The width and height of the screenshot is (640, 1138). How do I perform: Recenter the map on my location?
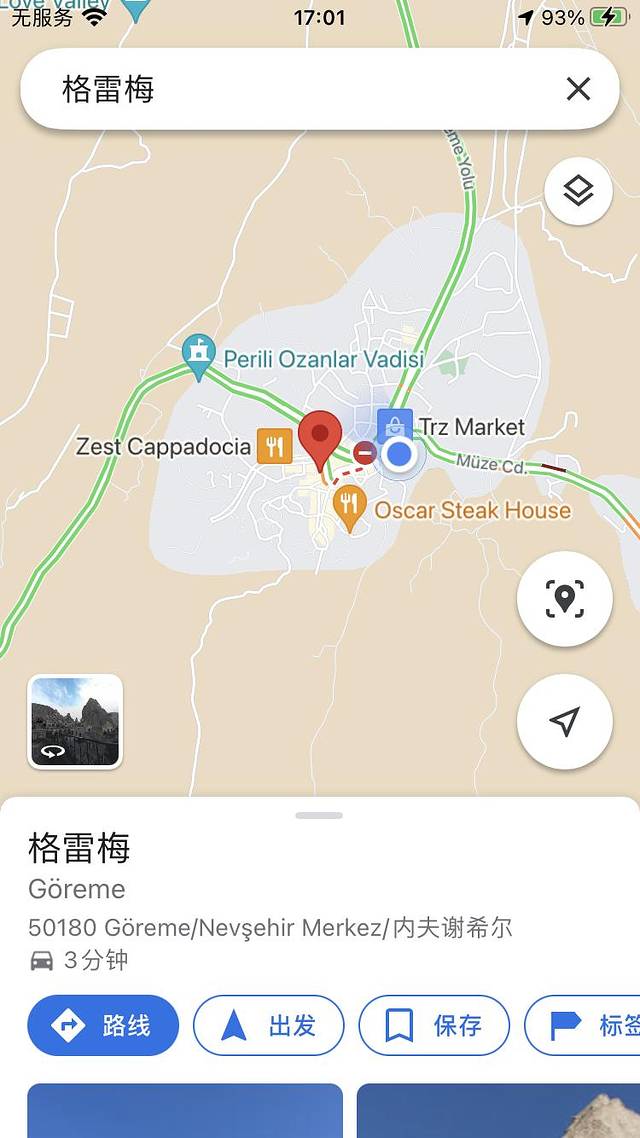coord(564,721)
